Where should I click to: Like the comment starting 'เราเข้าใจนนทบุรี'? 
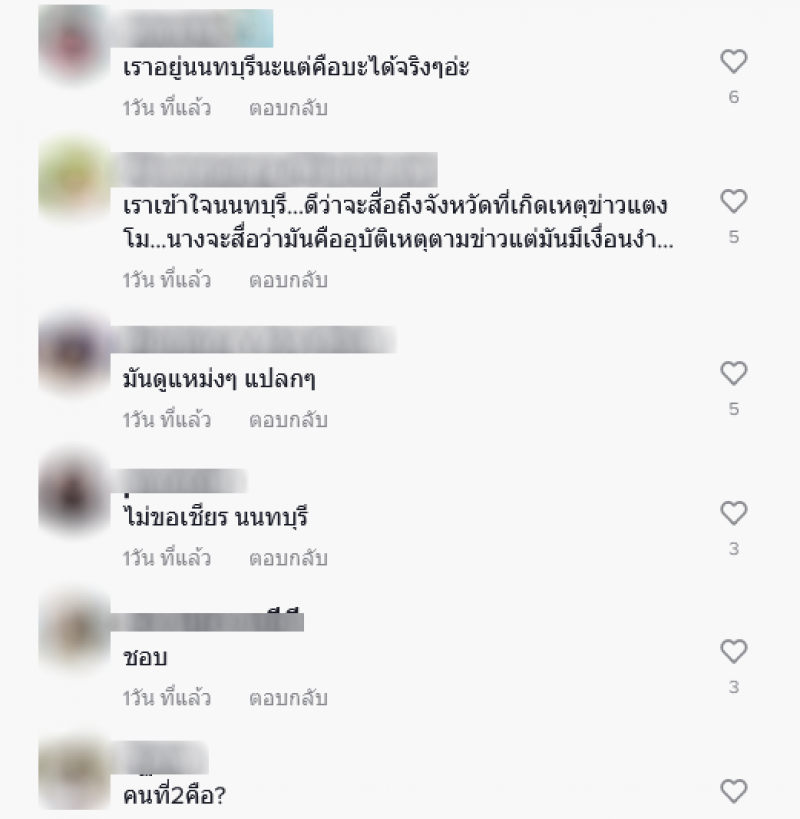(734, 202)
